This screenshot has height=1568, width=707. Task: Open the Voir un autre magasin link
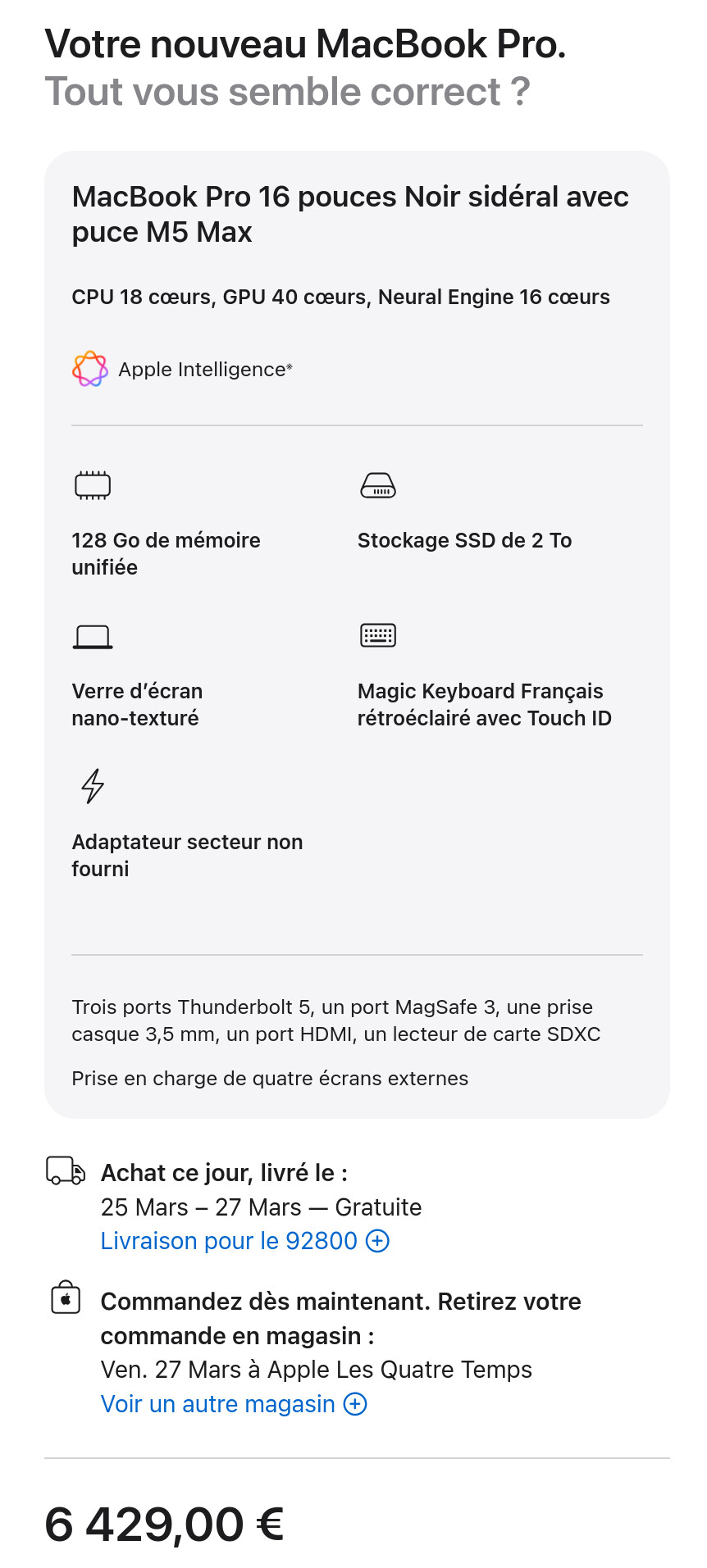click(x=233, y=1404)
